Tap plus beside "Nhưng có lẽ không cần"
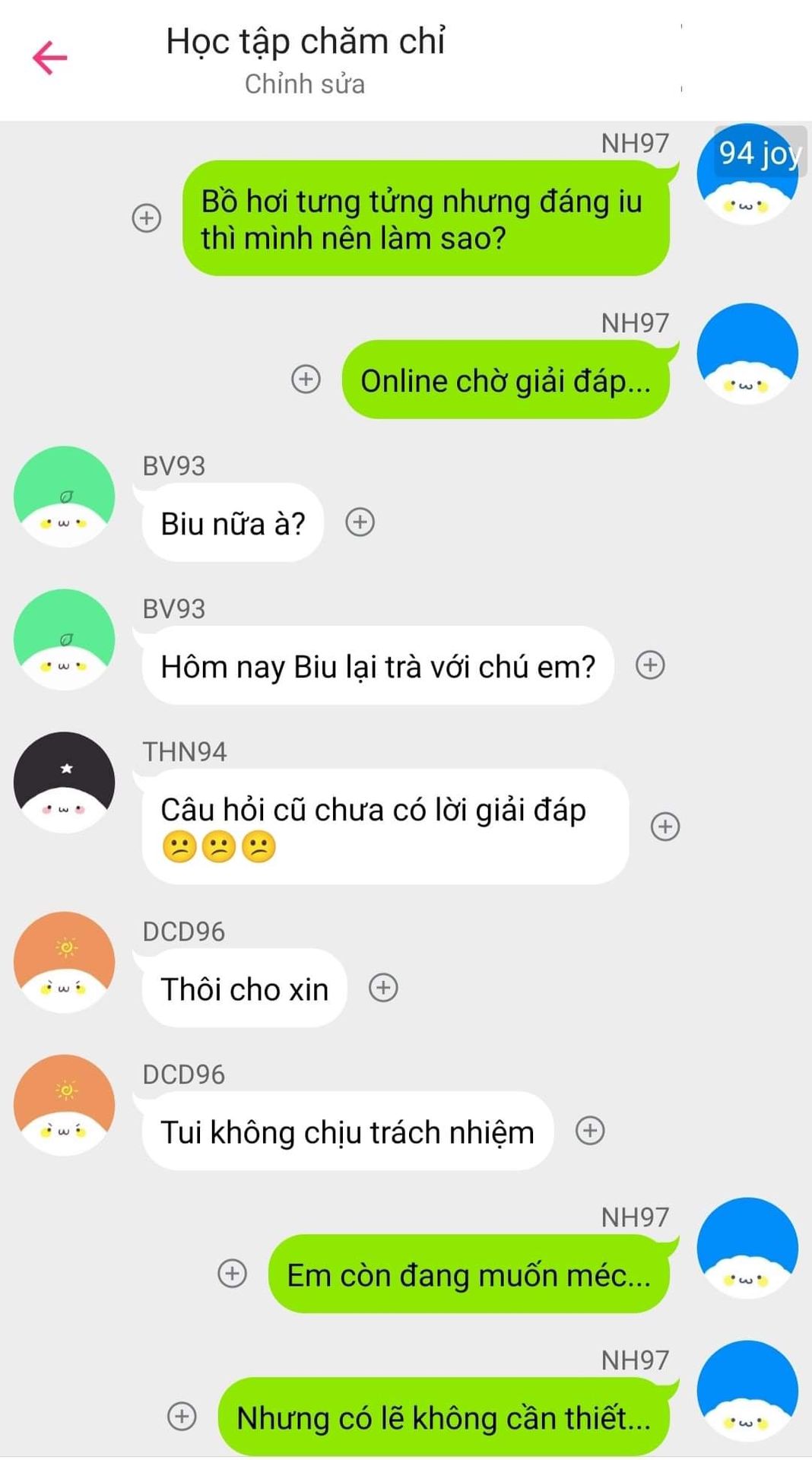The height and width of the screenshot is (1460, 812). pyautogui.click(x=182, y=1417)
